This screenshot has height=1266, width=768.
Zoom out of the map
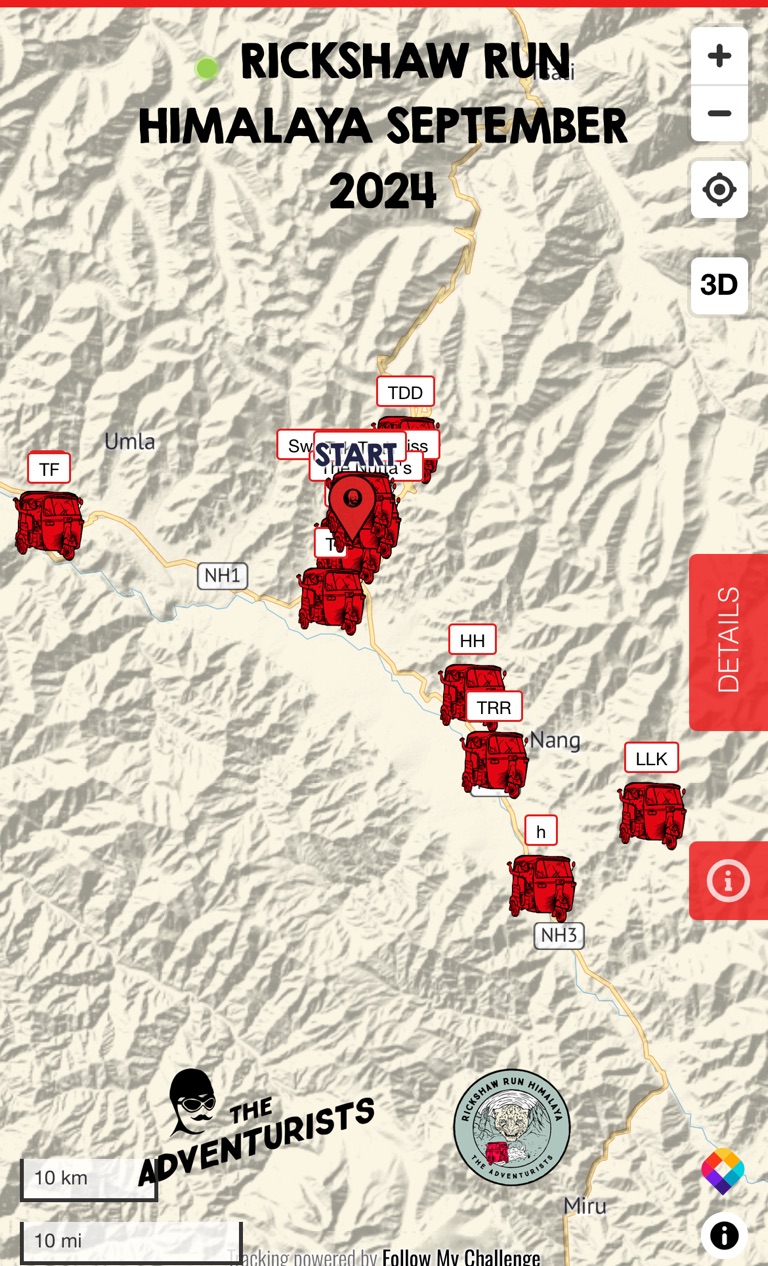[719, 113]
